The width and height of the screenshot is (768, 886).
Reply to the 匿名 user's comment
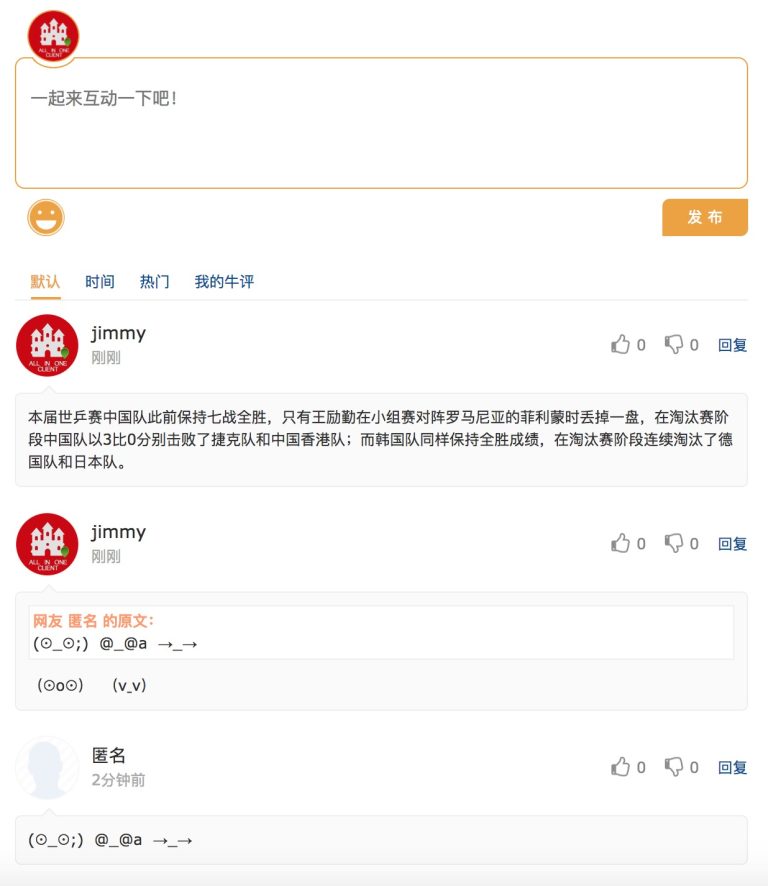coord(732,767)
